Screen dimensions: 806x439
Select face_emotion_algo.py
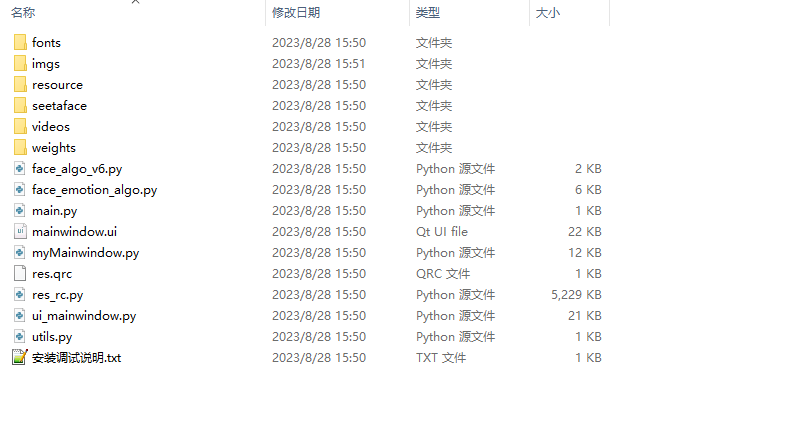[94, 190]
